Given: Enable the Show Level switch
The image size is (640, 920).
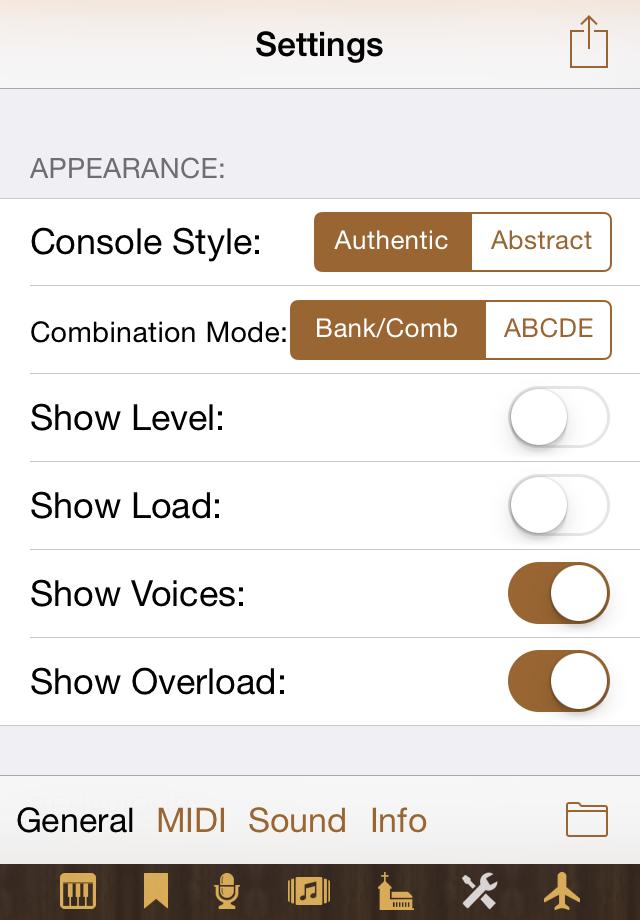Looking at the screenshot, I should pyautogui.click(x=558, y=417).
